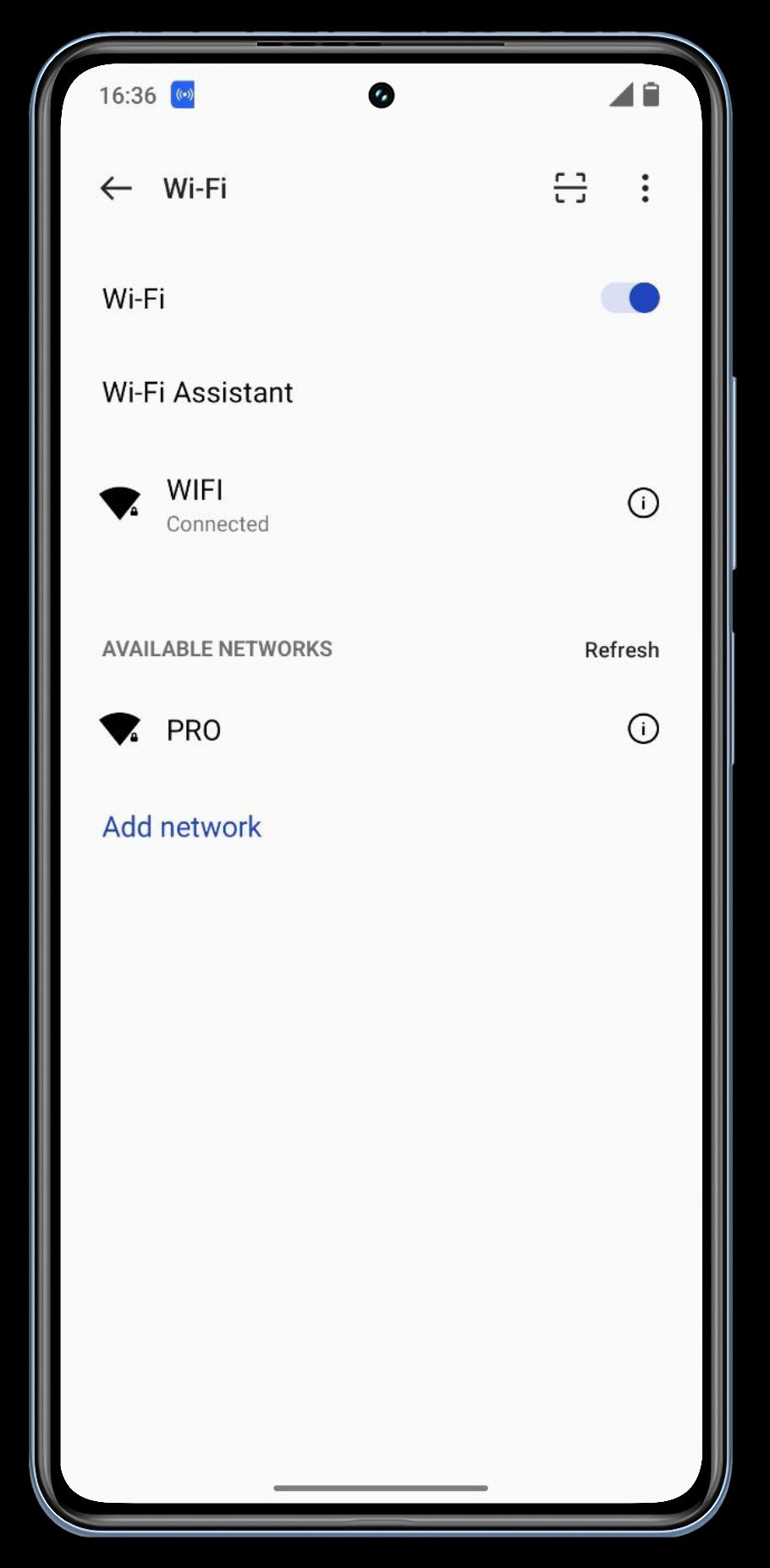770x1568 pixels.
Task: Add network manually
Action: click(x=182, y=826)
